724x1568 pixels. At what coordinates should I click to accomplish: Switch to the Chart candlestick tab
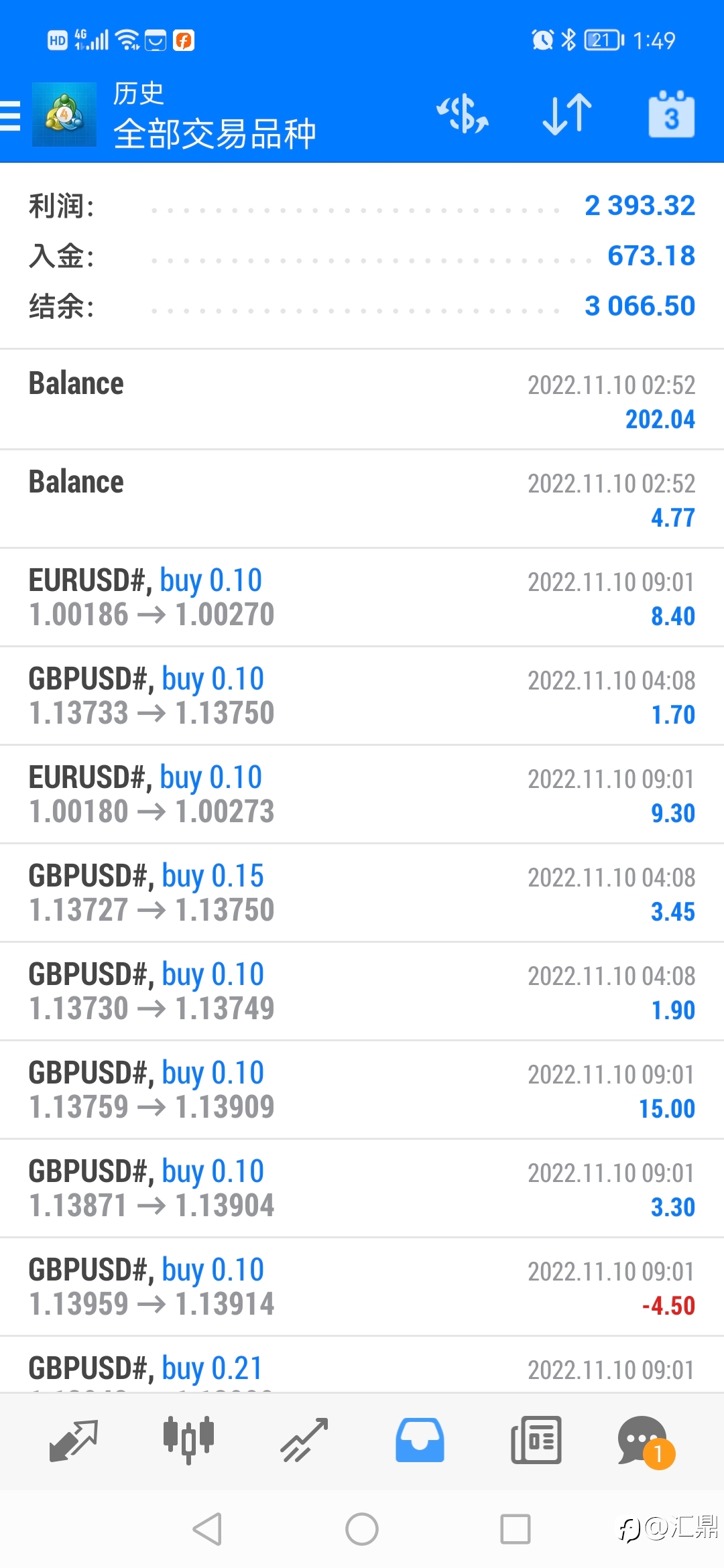188,1440
